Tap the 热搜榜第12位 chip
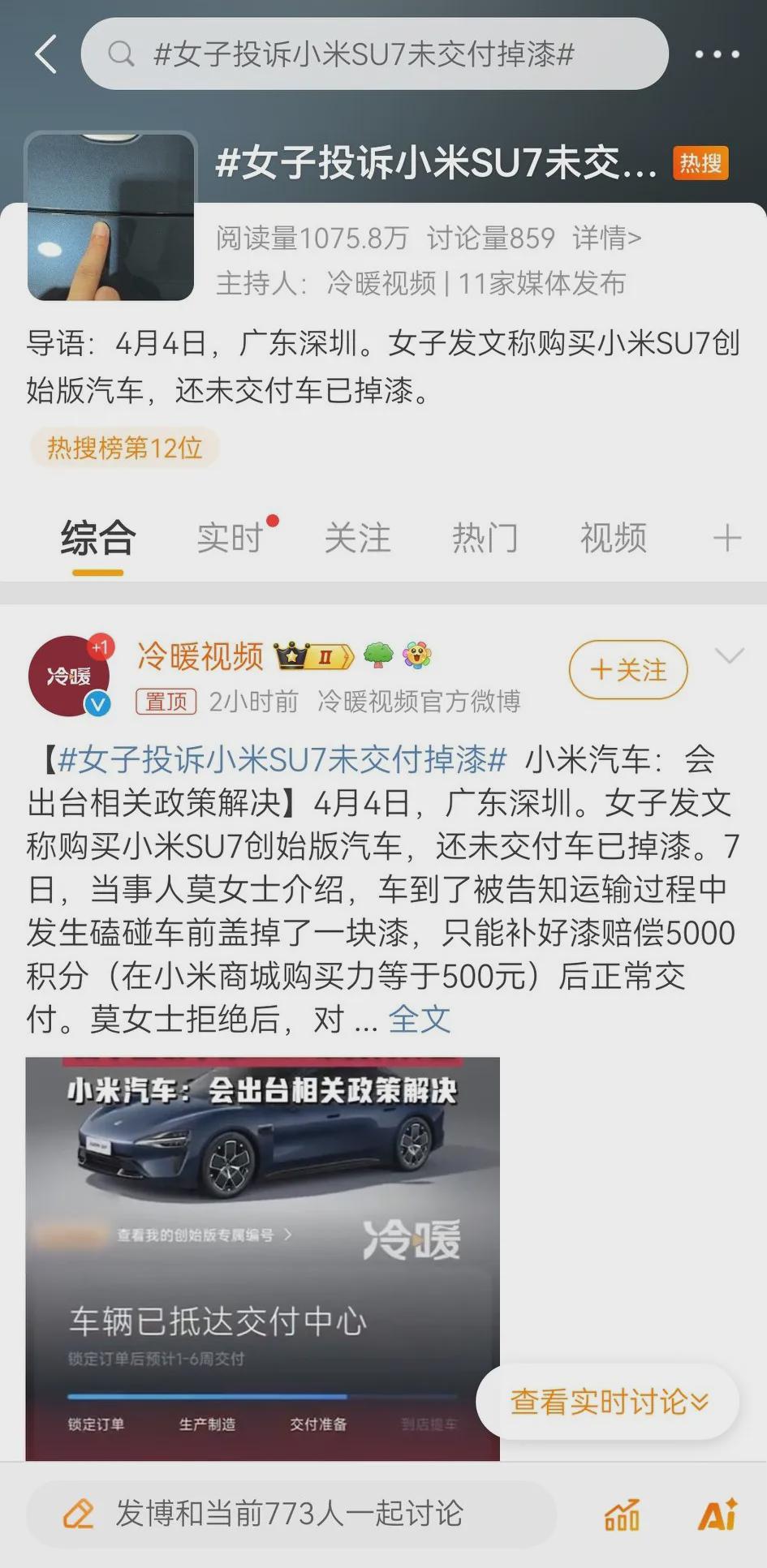Image resolution: width=767 pixels, height=1568 pixels. coord(124,448)
